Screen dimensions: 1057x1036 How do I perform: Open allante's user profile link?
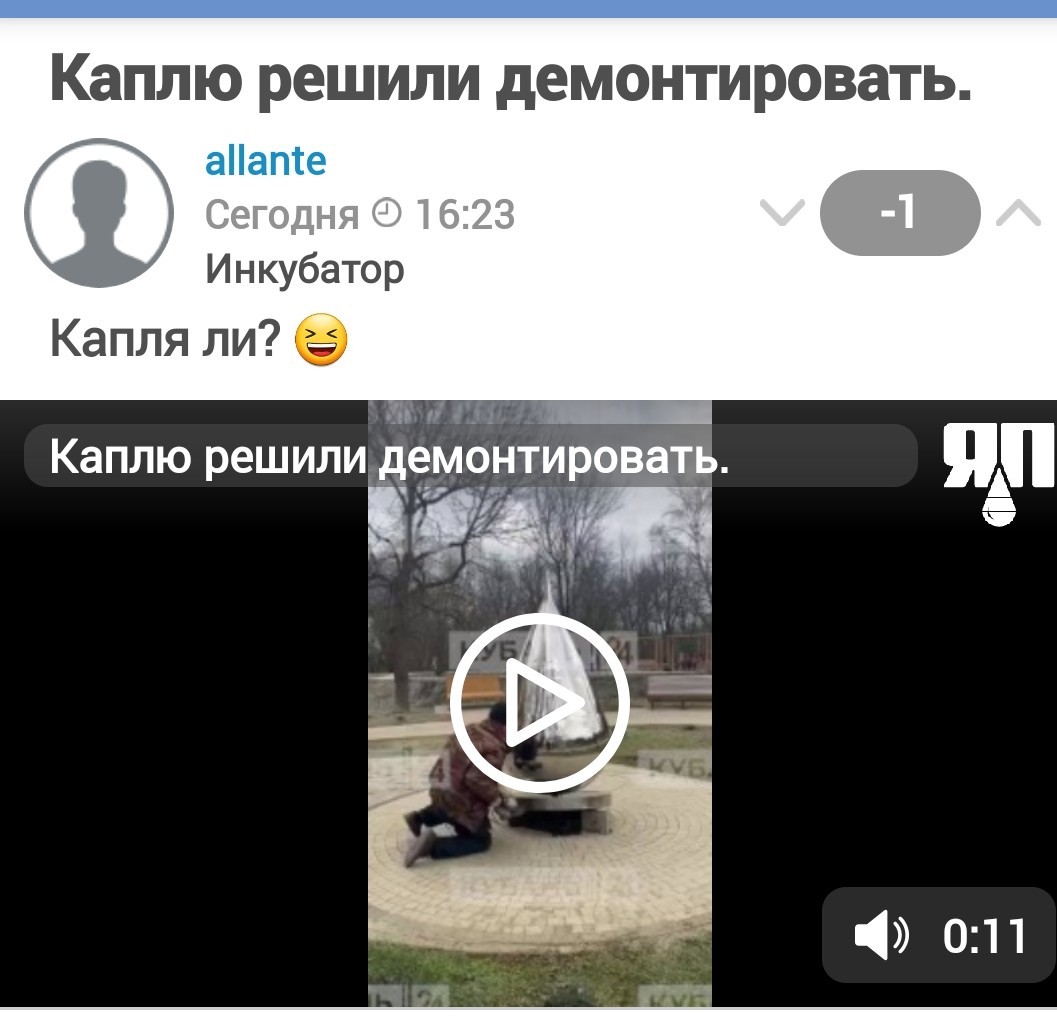(x=266, y=161)
